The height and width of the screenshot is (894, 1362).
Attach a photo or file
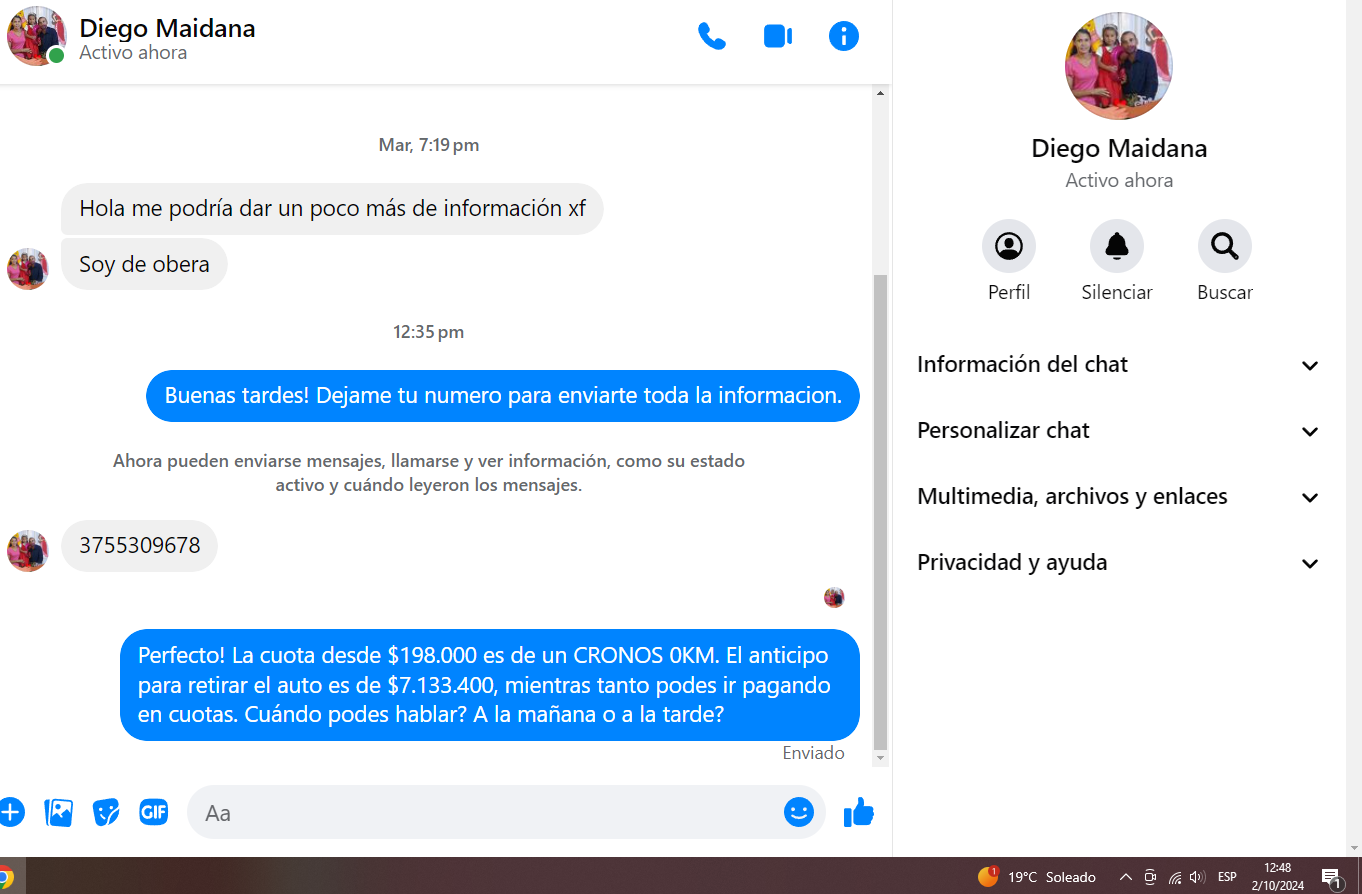59,812
